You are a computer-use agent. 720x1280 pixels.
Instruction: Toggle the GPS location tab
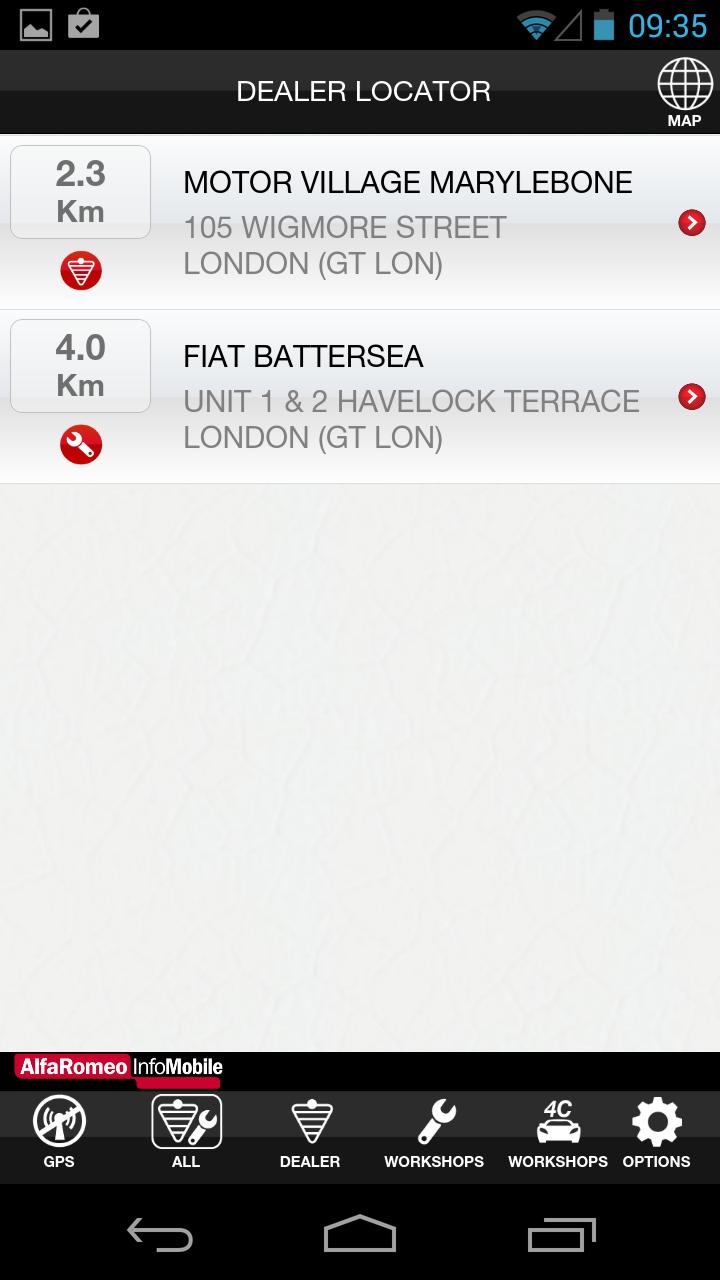pos(59,1133)
